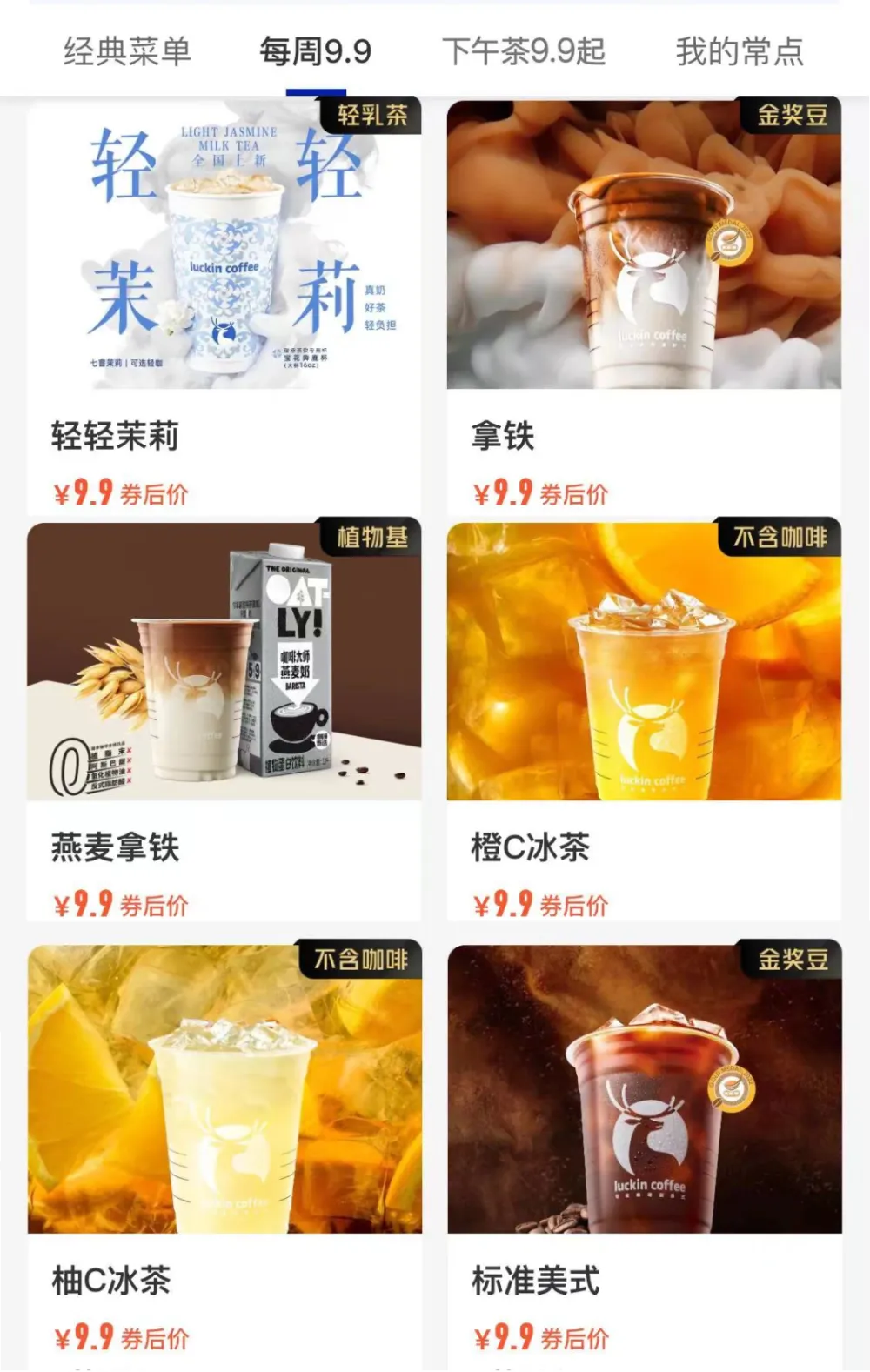Screen dimensions: 870x1372
Task: Select the 每周9.9 tab
Action: point(316,52)
